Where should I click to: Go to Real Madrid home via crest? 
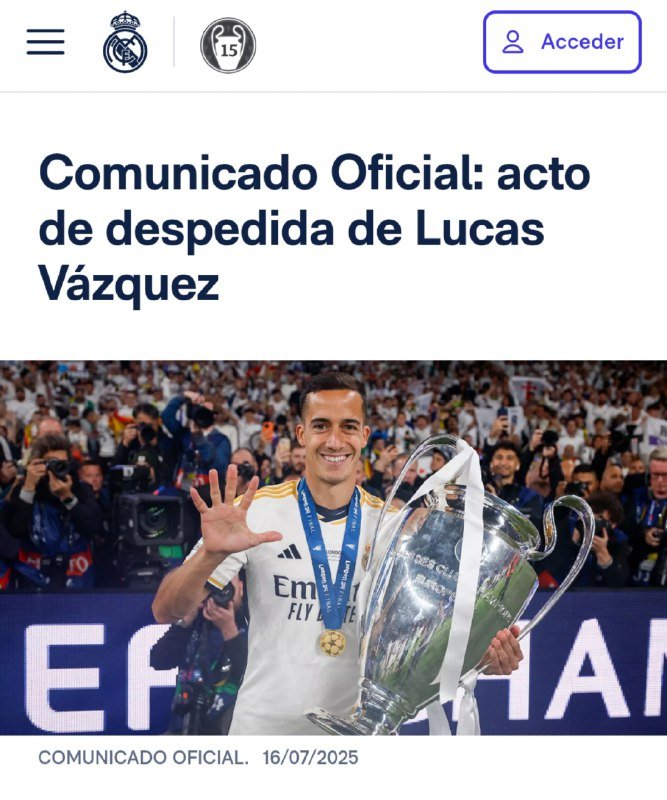[x=125, y=43]
